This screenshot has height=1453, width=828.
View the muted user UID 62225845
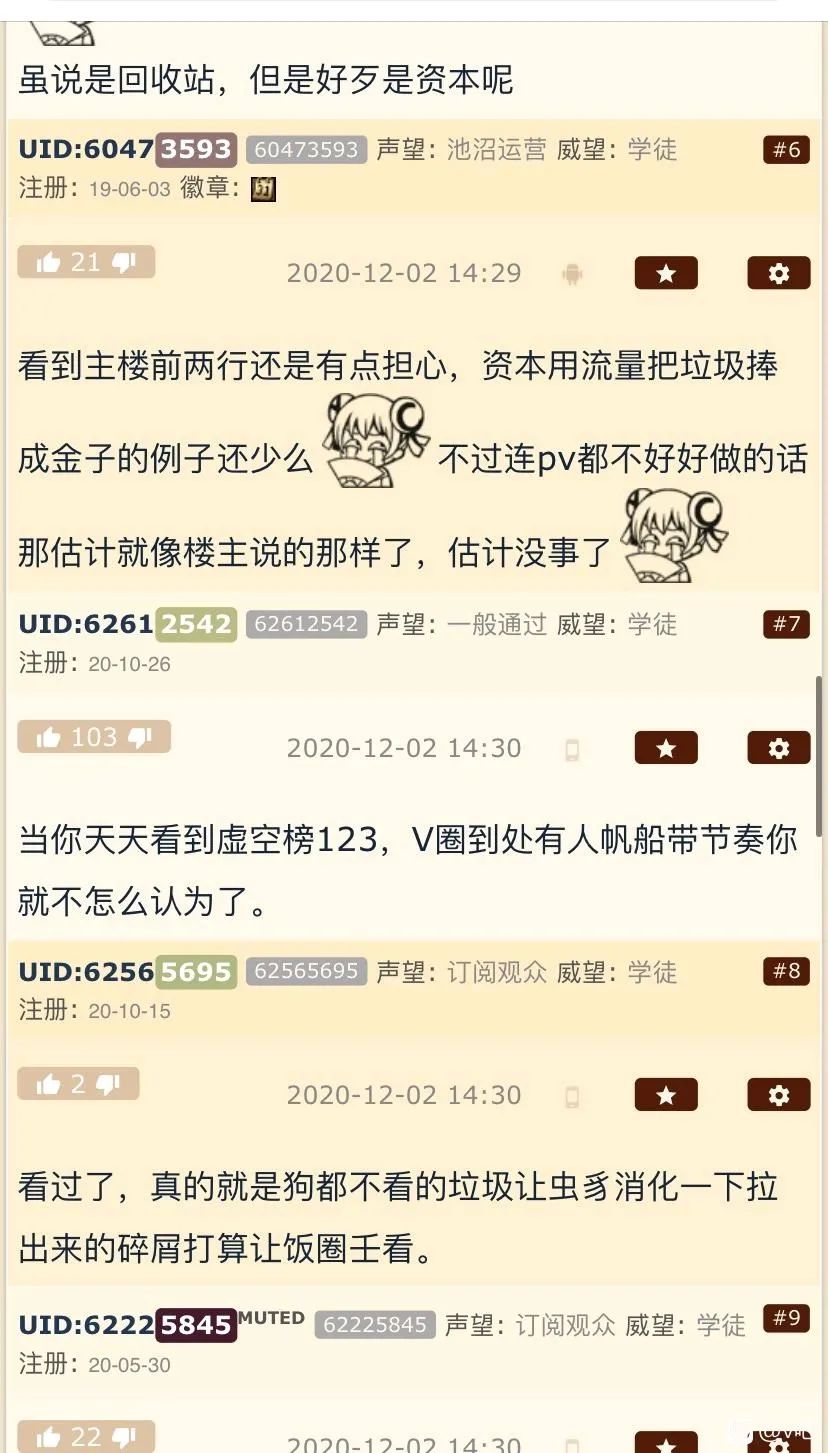coord(127,1324)
